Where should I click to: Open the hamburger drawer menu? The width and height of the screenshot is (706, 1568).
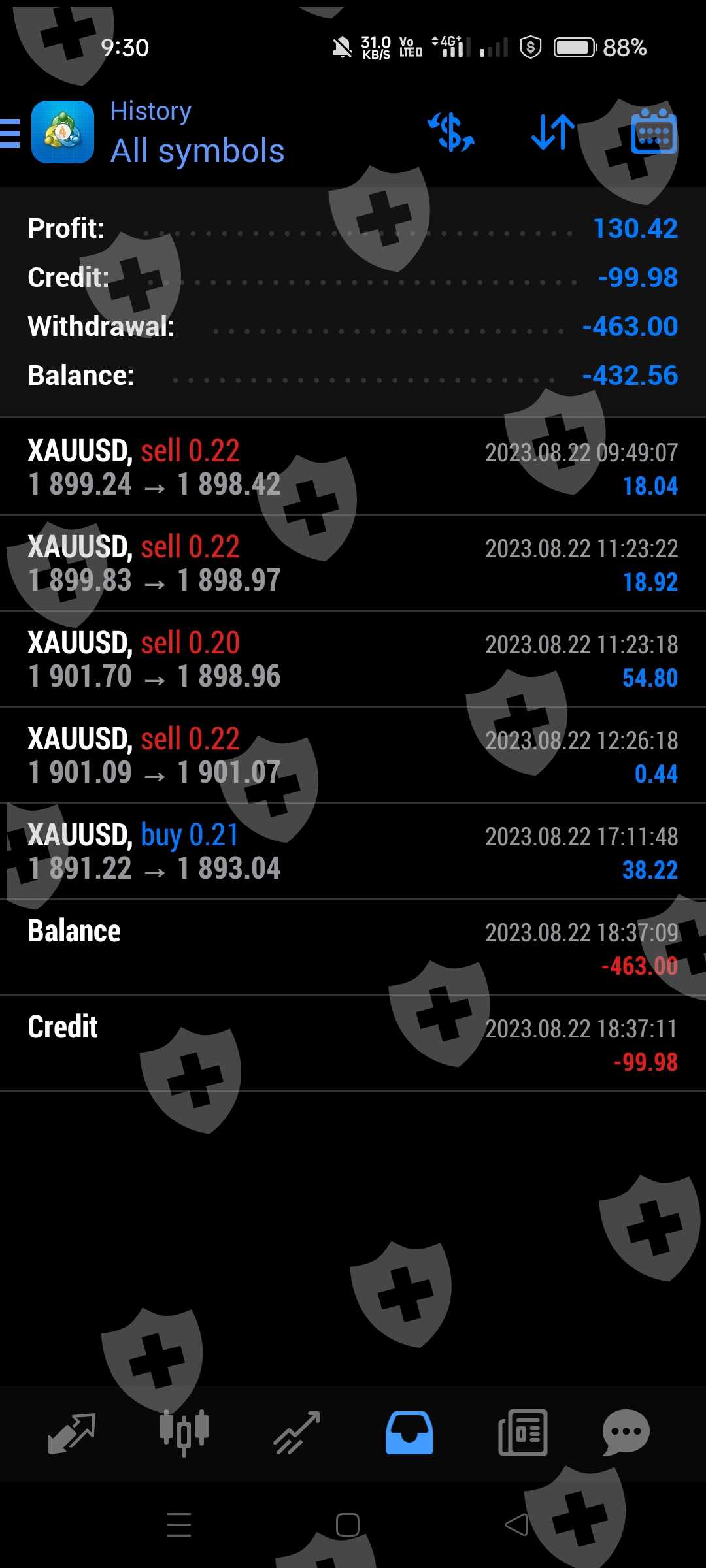tap(10, 133)
